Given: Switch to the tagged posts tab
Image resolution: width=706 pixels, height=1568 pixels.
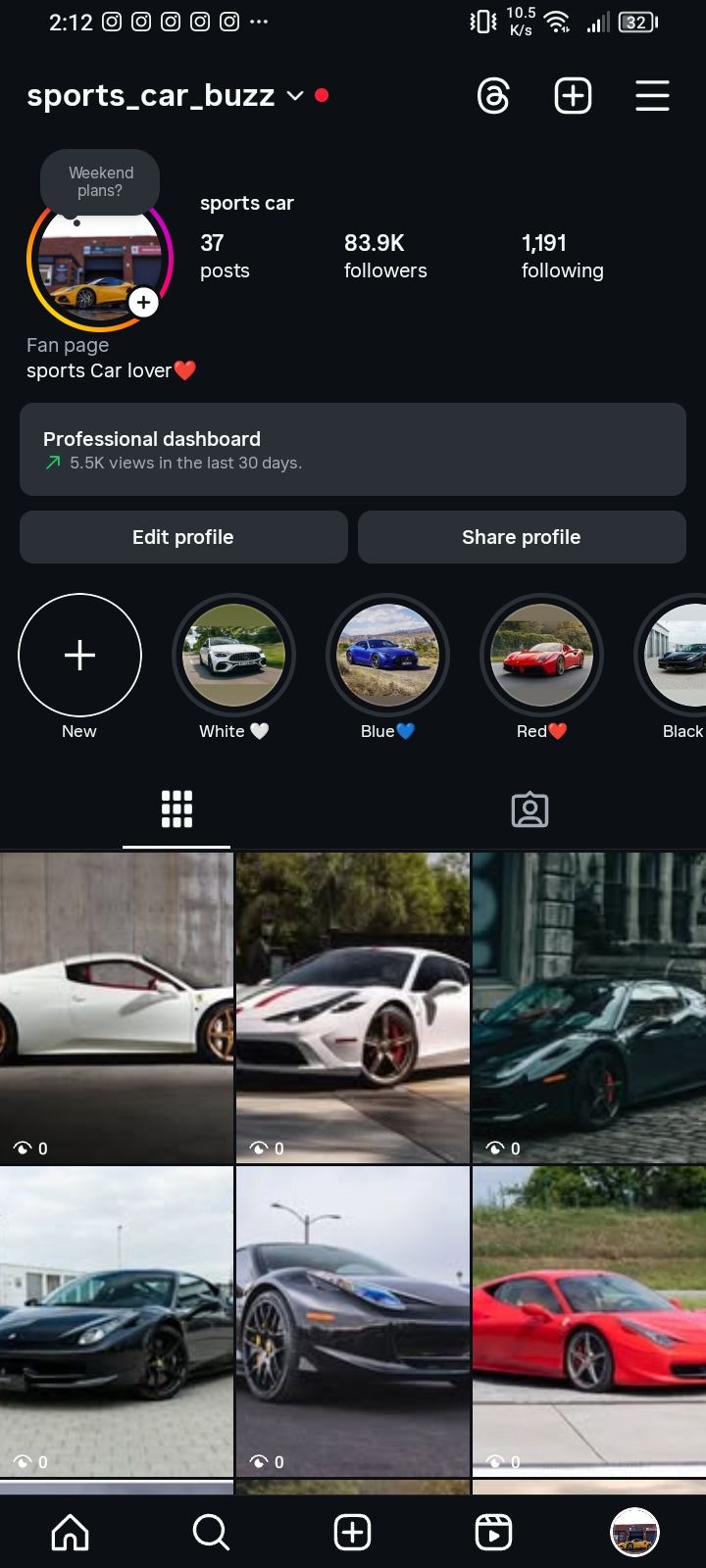Looking at the screenshot, I should [529, 810].
